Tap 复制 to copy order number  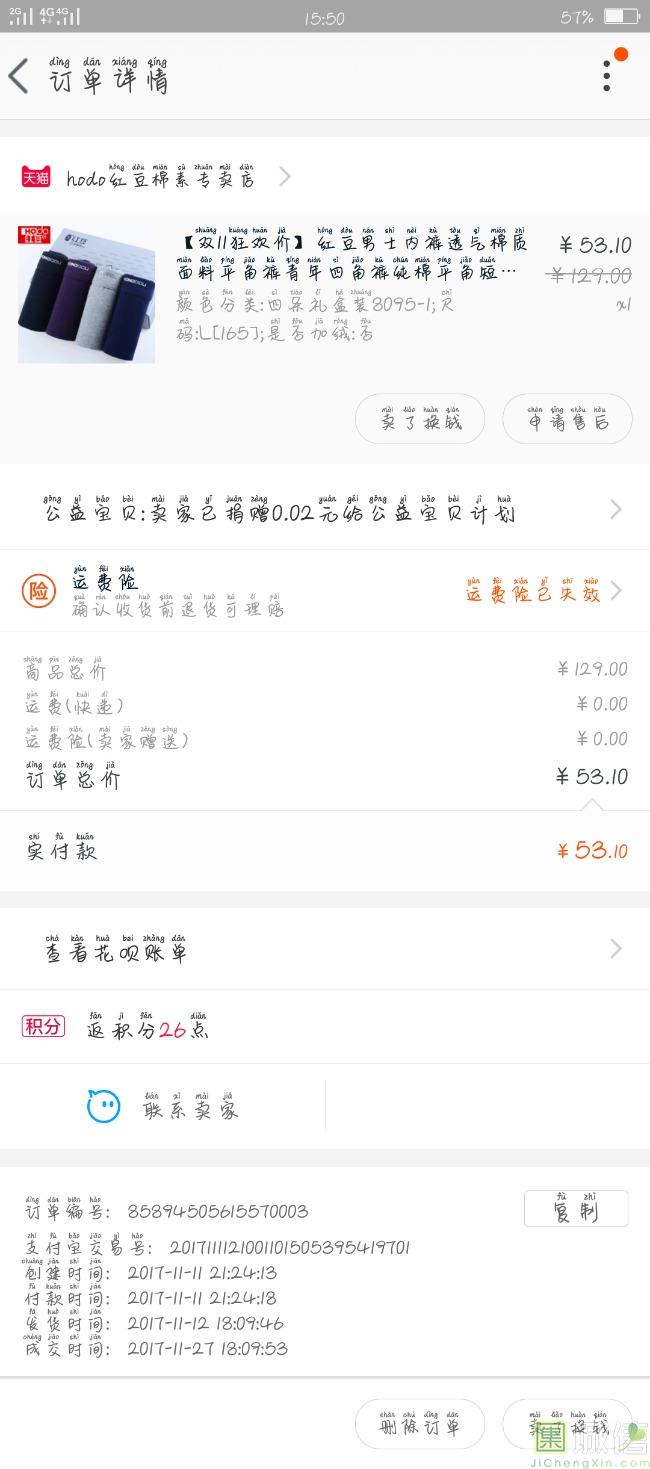point(576,1209)
